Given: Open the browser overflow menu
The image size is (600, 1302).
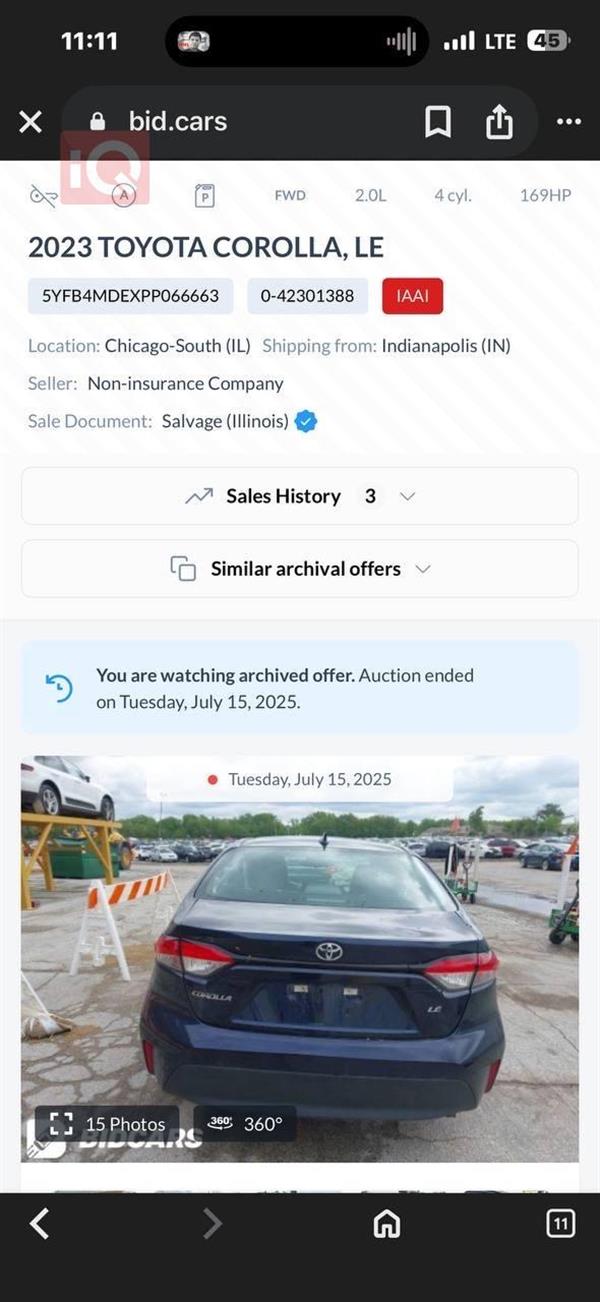Looking at the screenshot, I should pos(568,122).
